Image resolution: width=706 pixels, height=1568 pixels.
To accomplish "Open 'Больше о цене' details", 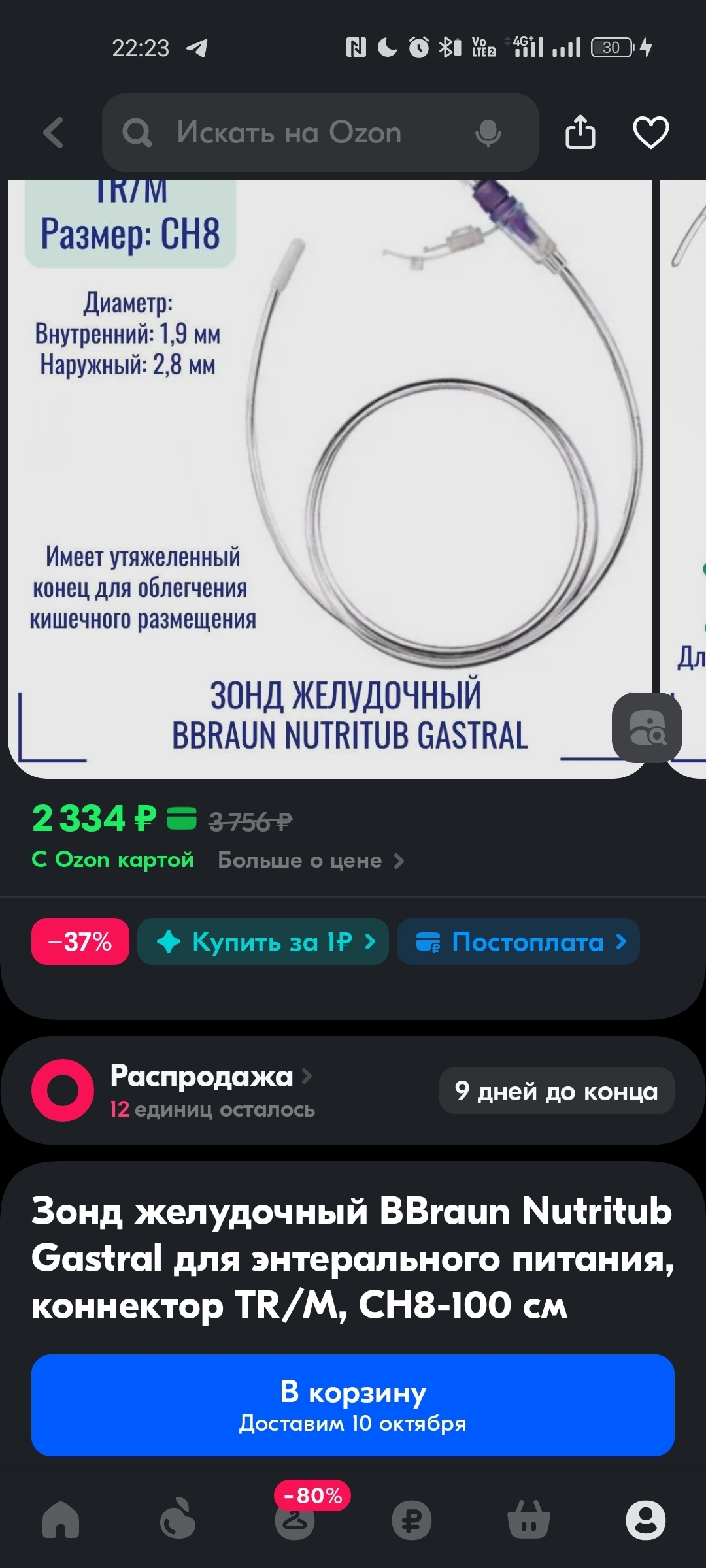I will coord(311,860).
